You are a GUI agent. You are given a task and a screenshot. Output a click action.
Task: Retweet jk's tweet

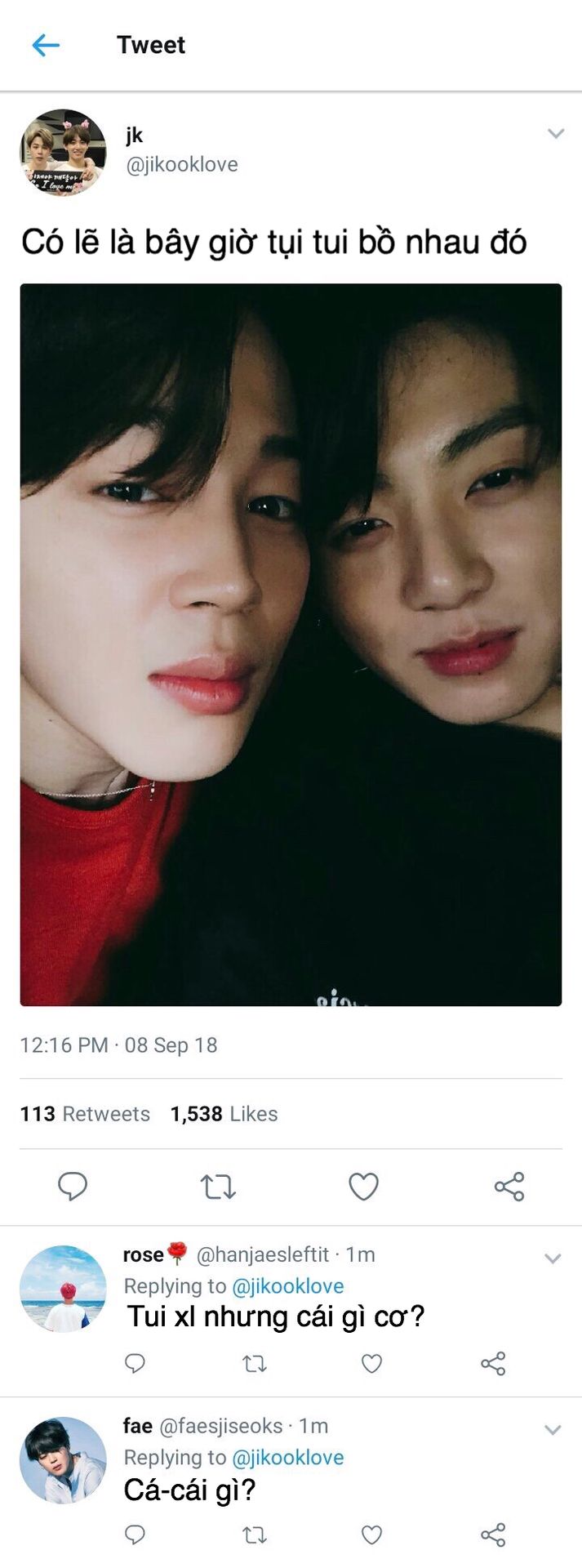pyautogui.click(x=218, y=1186)
